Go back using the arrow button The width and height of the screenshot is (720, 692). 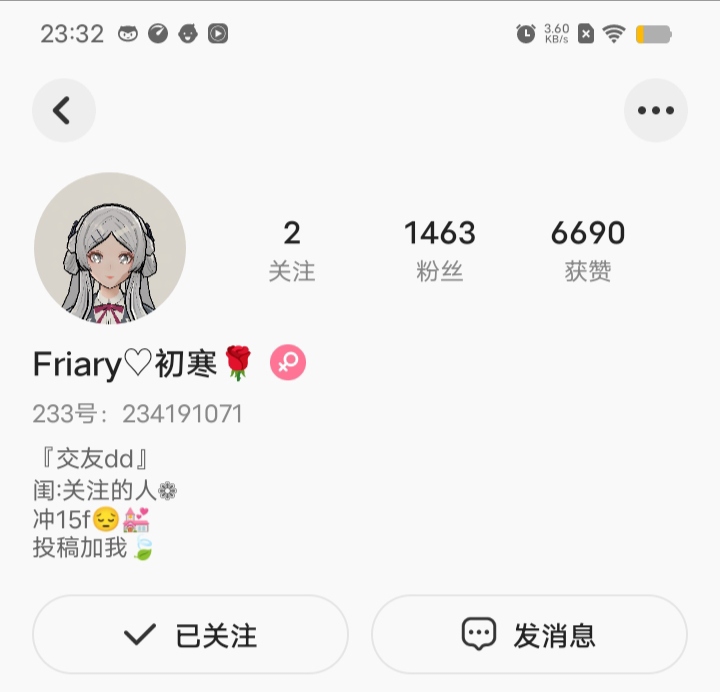pos(64,110)
